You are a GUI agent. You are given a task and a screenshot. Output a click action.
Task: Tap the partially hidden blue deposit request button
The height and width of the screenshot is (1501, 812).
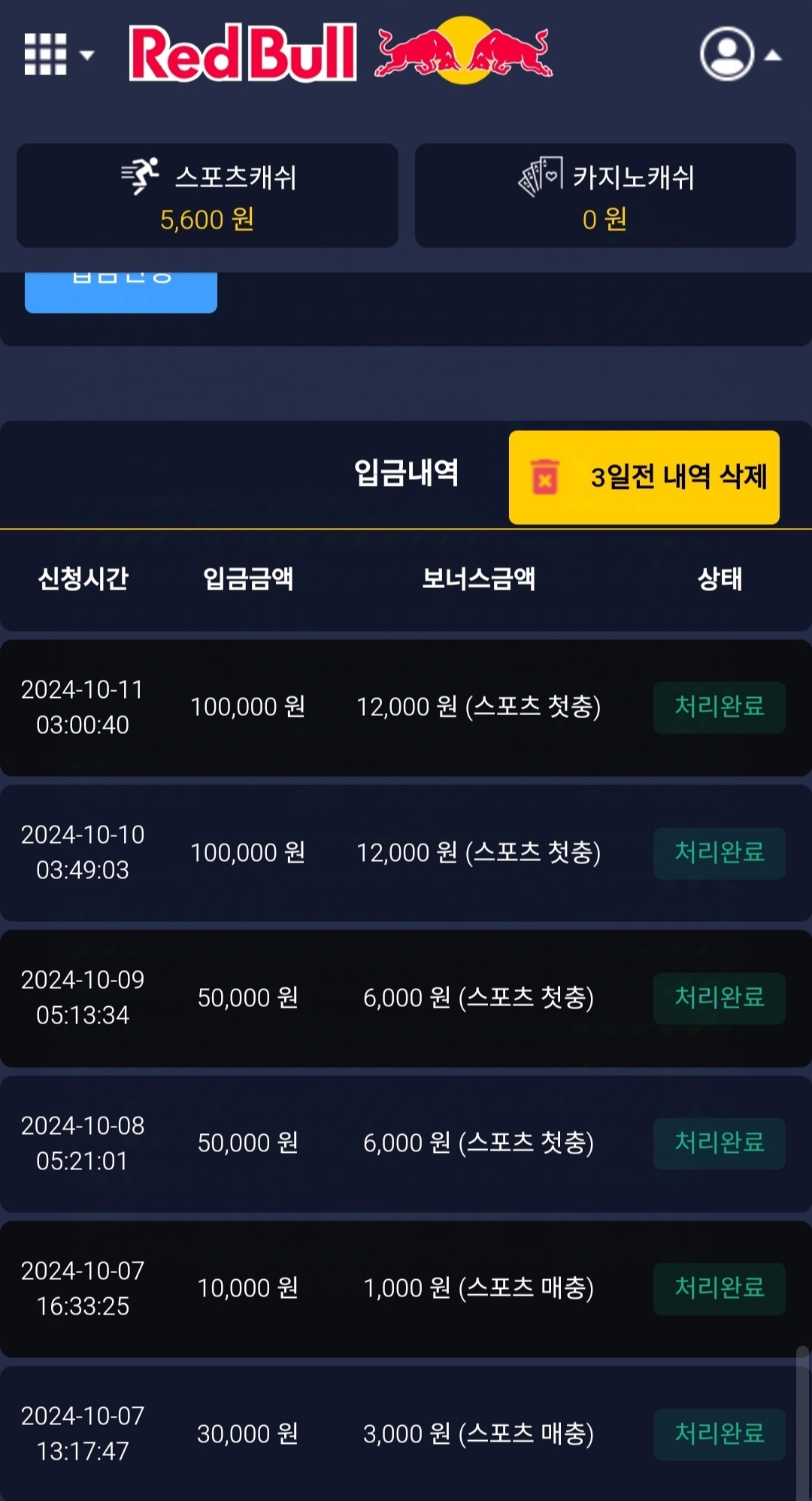(121, 292)
